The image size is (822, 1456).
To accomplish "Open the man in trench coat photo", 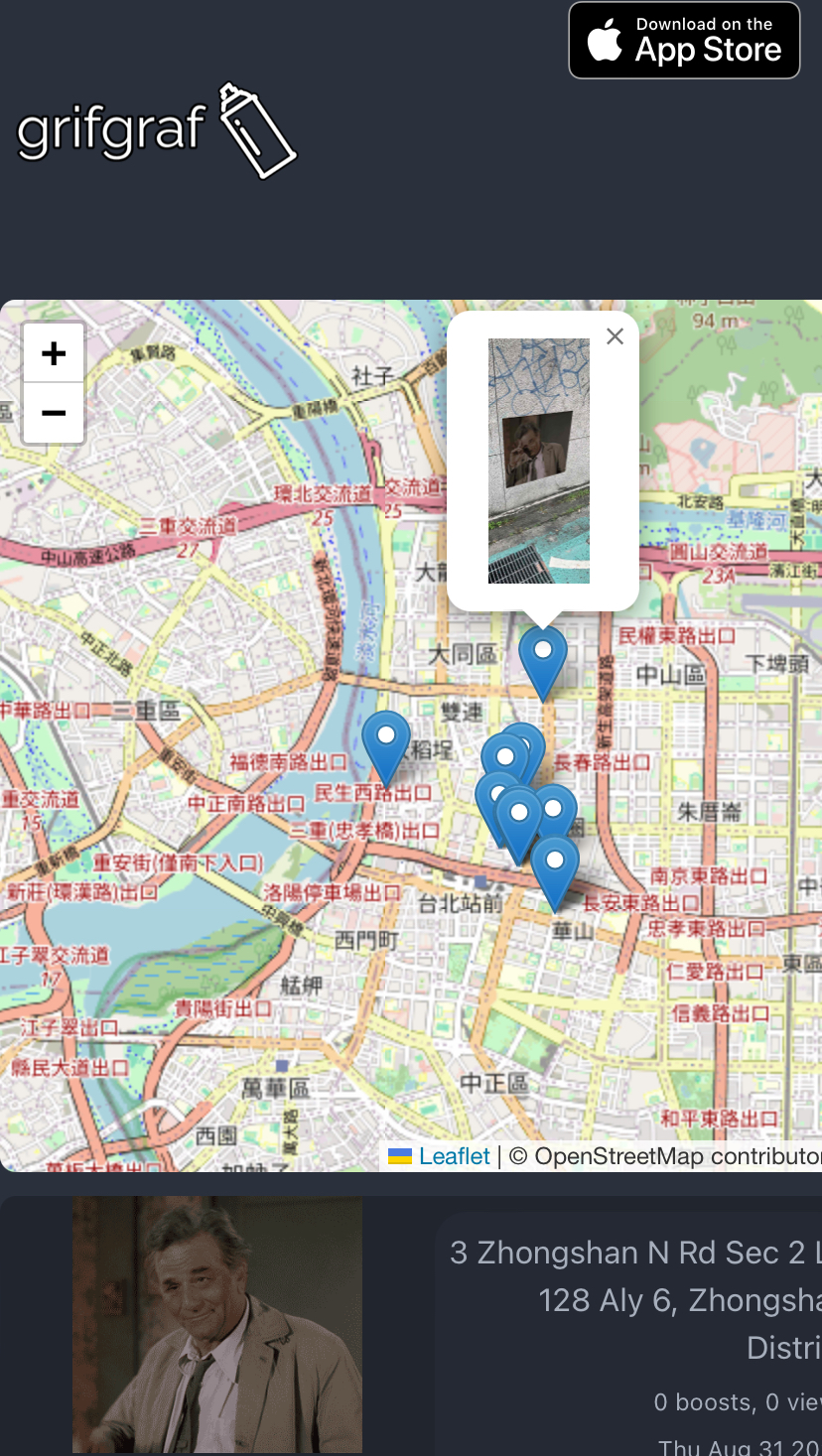I will point(217,1324).
